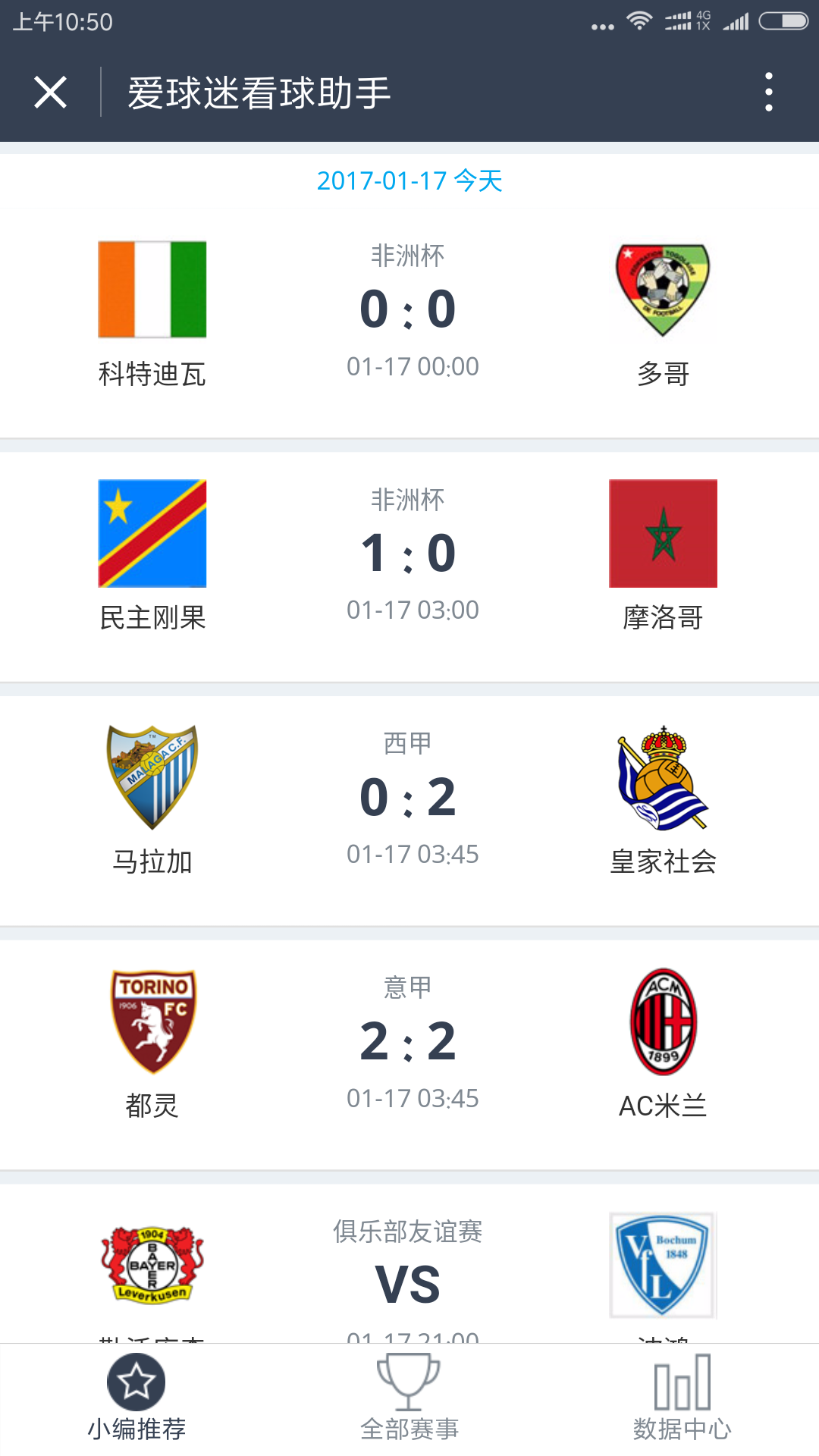The width and height of the screenshot is (819, 1456).
Task: Close the 爱球迷看球助手 page
Action: click(x=50, y=93)
